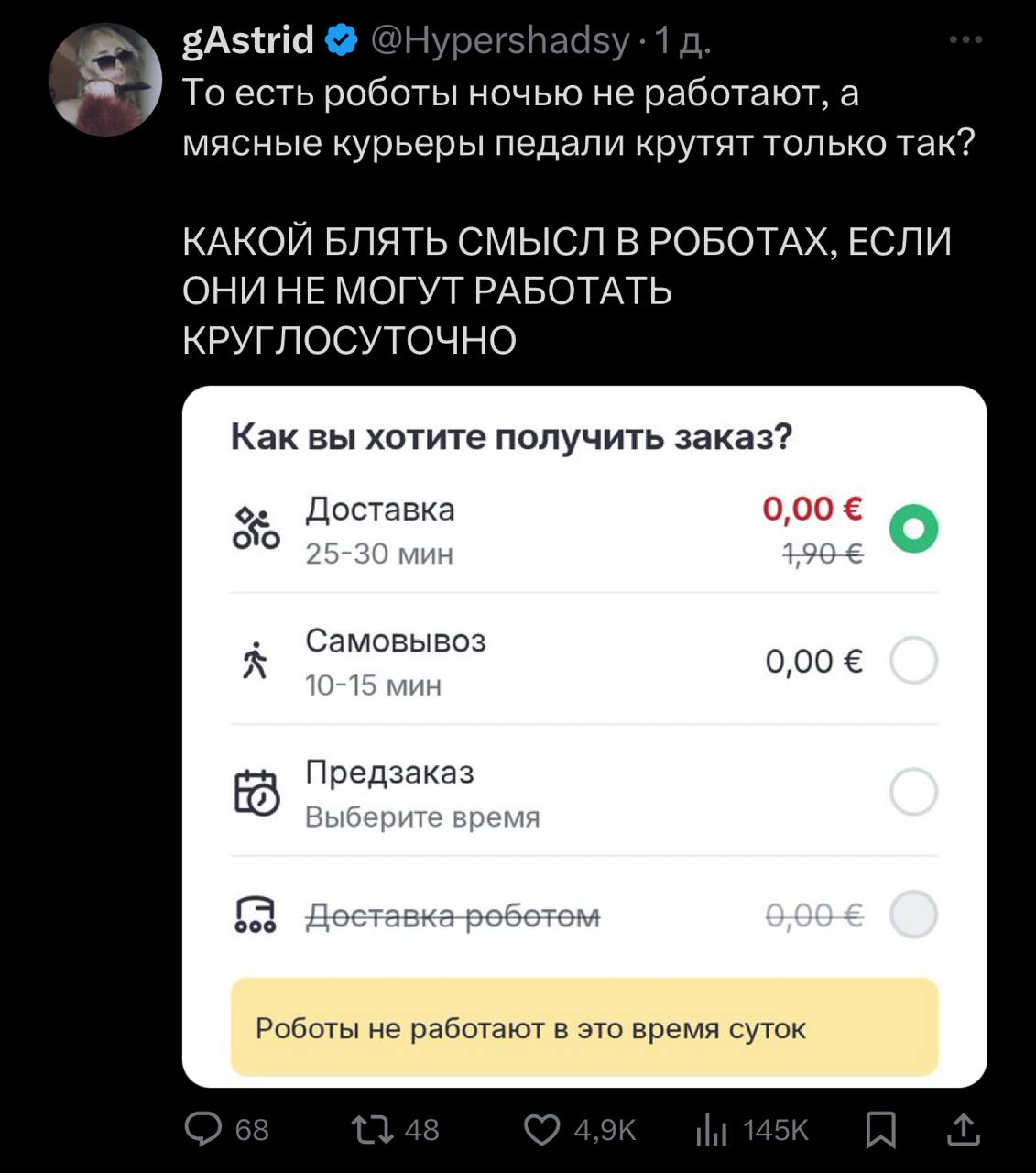Like the tweet with 4,9K likes
The width and height of the screenshot is (1036, 1173).
(x=542, y=1129)
